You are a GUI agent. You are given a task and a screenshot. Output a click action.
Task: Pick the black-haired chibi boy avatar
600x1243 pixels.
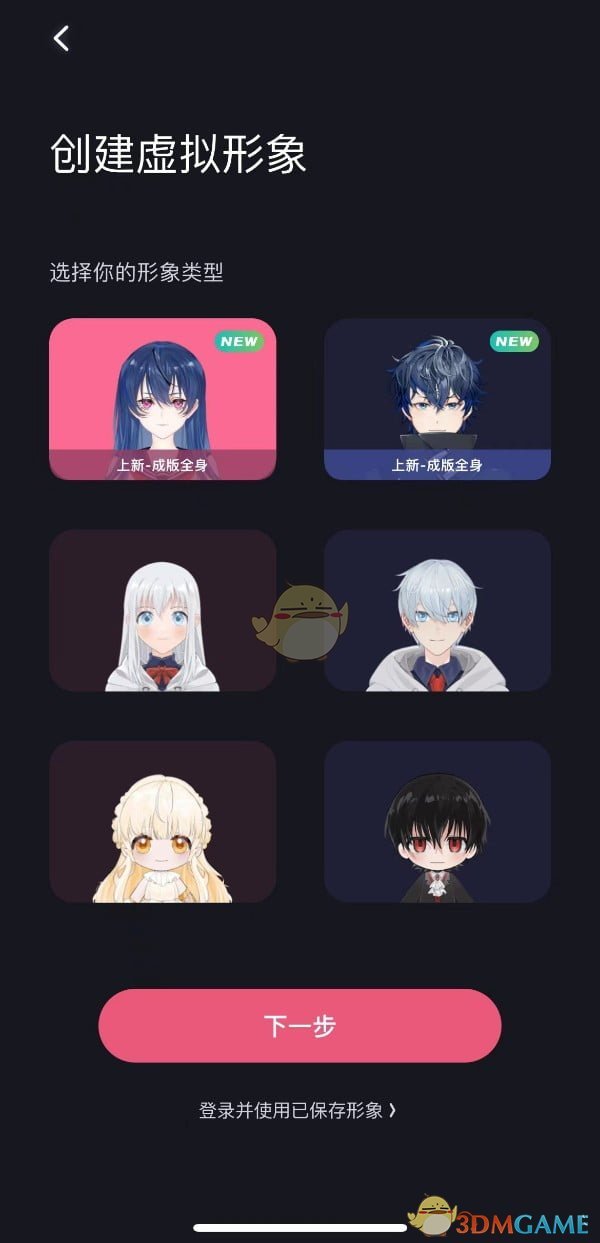(437, 821)
